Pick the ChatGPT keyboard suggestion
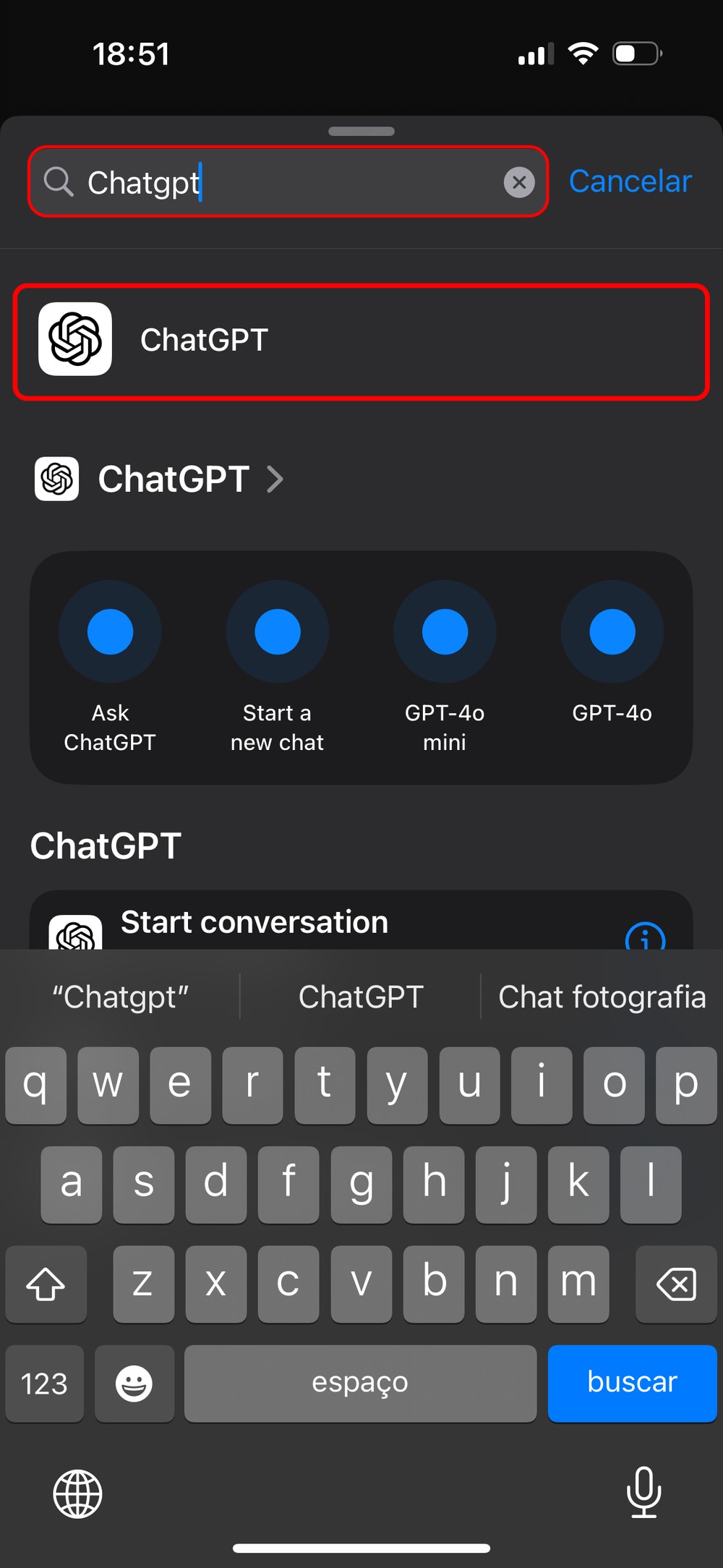Image resolution: width=723 pixels, height=1568 pixels. pyautogui.click(x=360, y=997)
